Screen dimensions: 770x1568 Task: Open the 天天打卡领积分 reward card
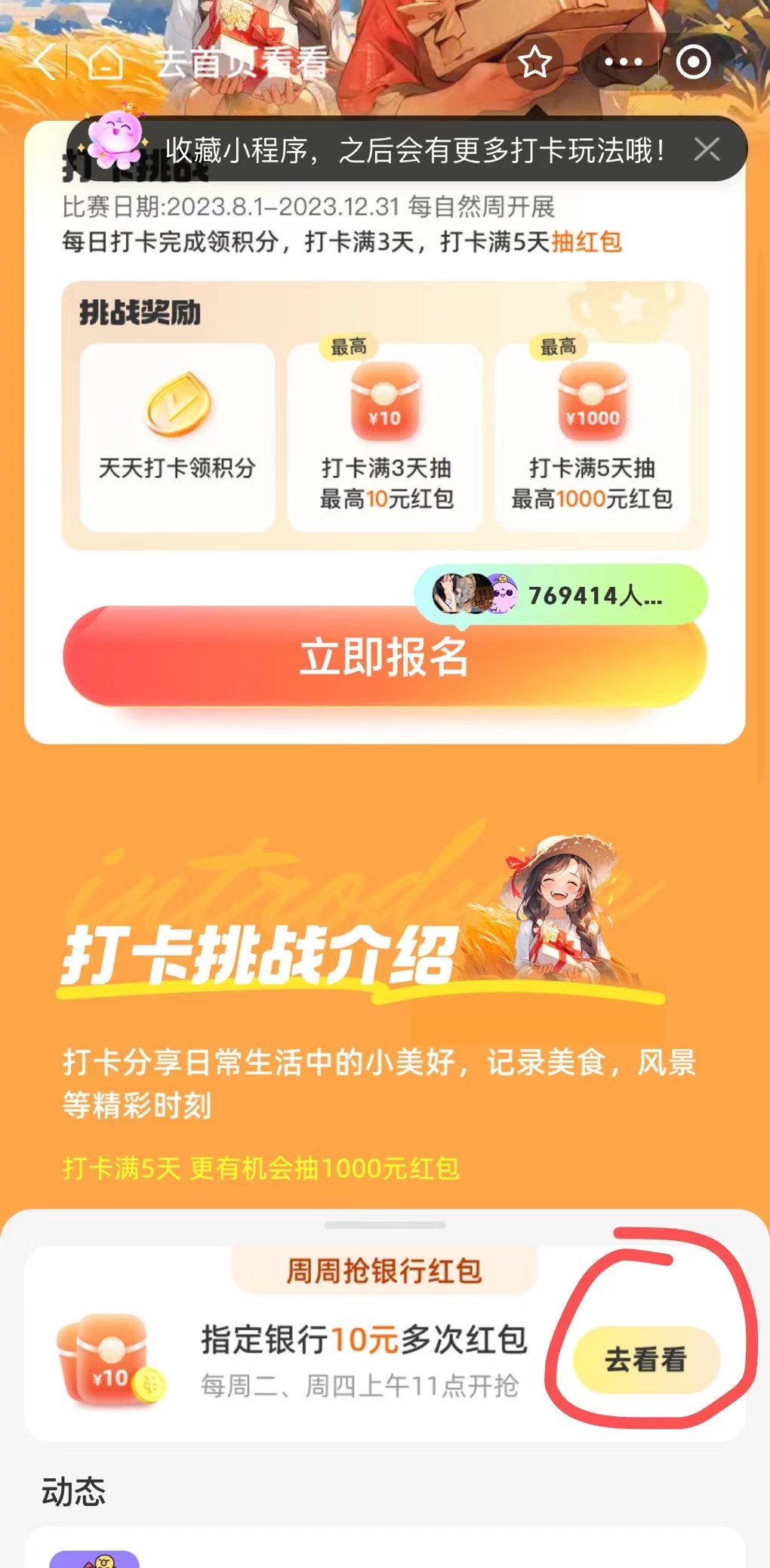point(177,437)
